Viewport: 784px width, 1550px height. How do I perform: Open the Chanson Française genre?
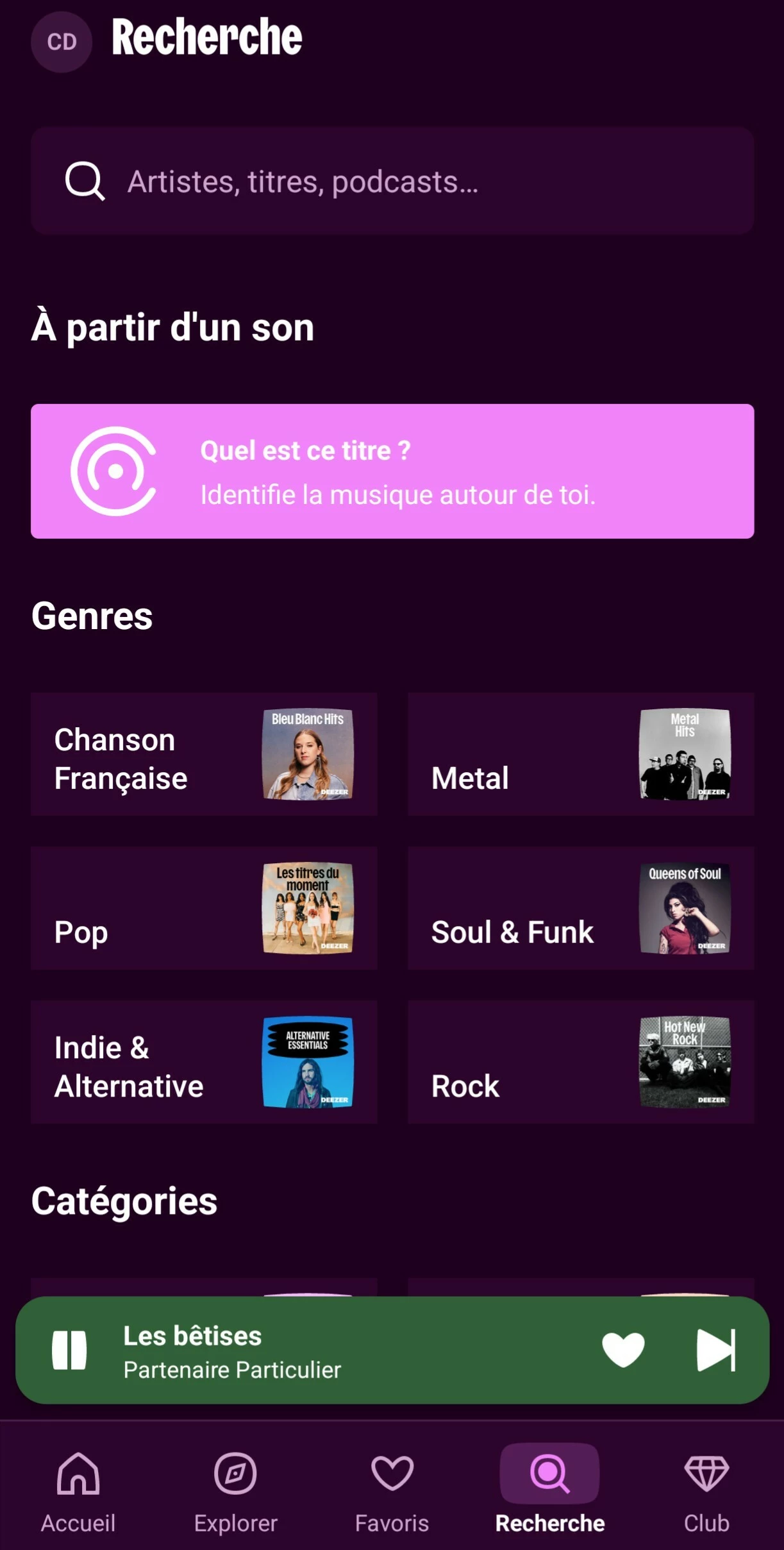204,754
